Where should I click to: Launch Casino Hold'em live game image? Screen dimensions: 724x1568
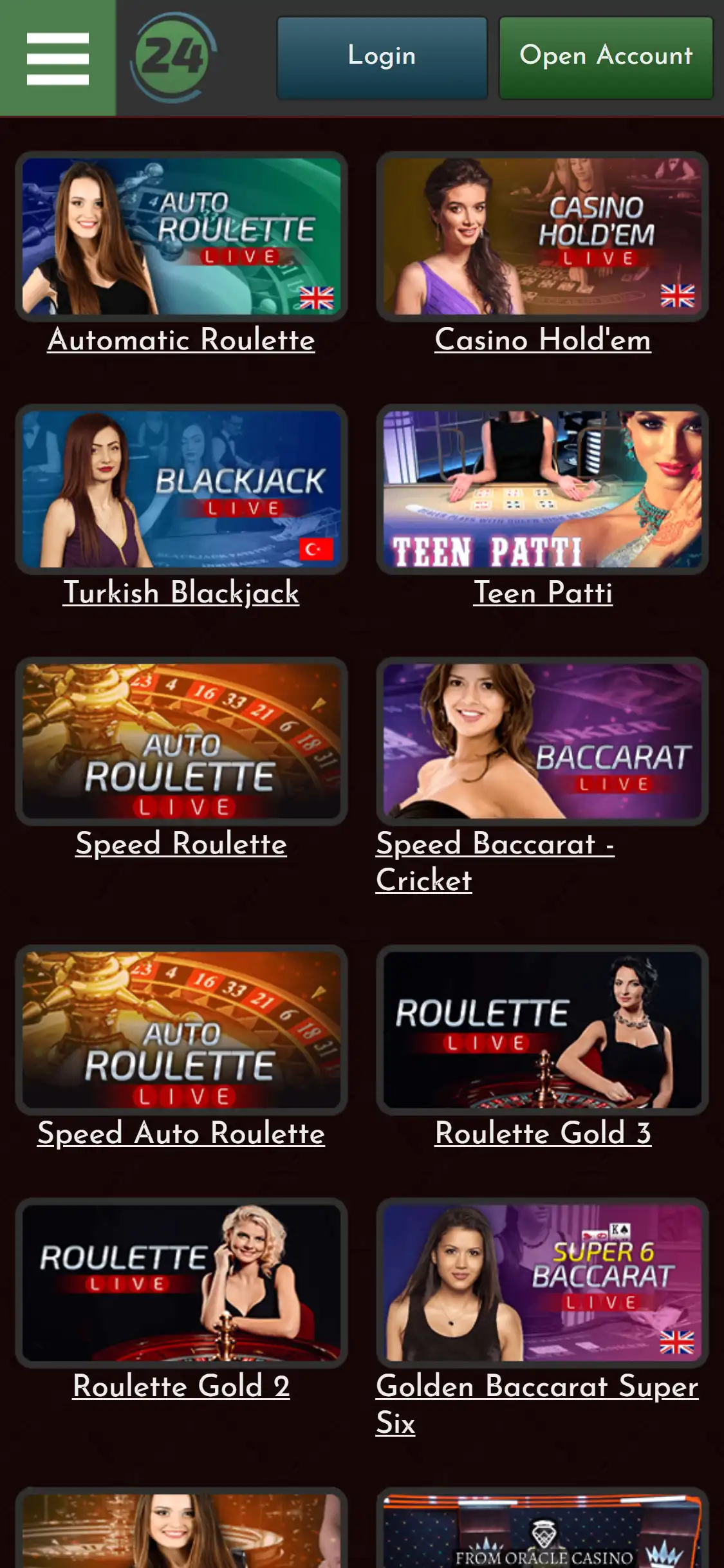543,236
